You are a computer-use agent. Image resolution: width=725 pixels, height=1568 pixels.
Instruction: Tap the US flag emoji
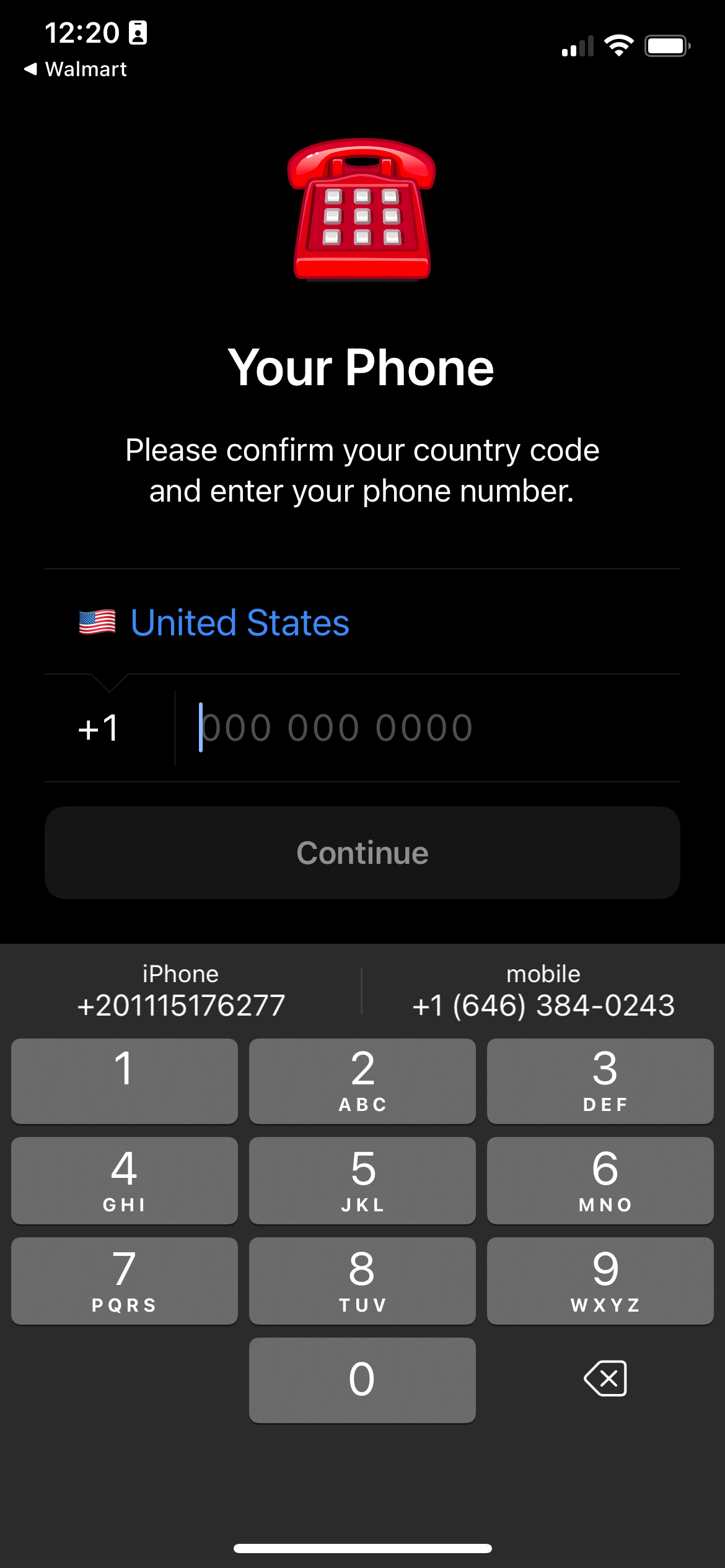tap(96, 622)
